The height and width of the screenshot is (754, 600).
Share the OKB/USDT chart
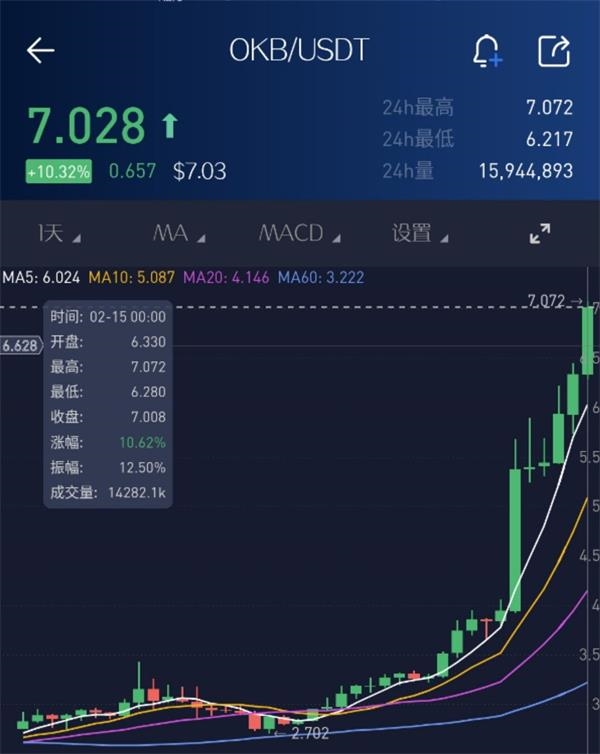coord(553,51)
